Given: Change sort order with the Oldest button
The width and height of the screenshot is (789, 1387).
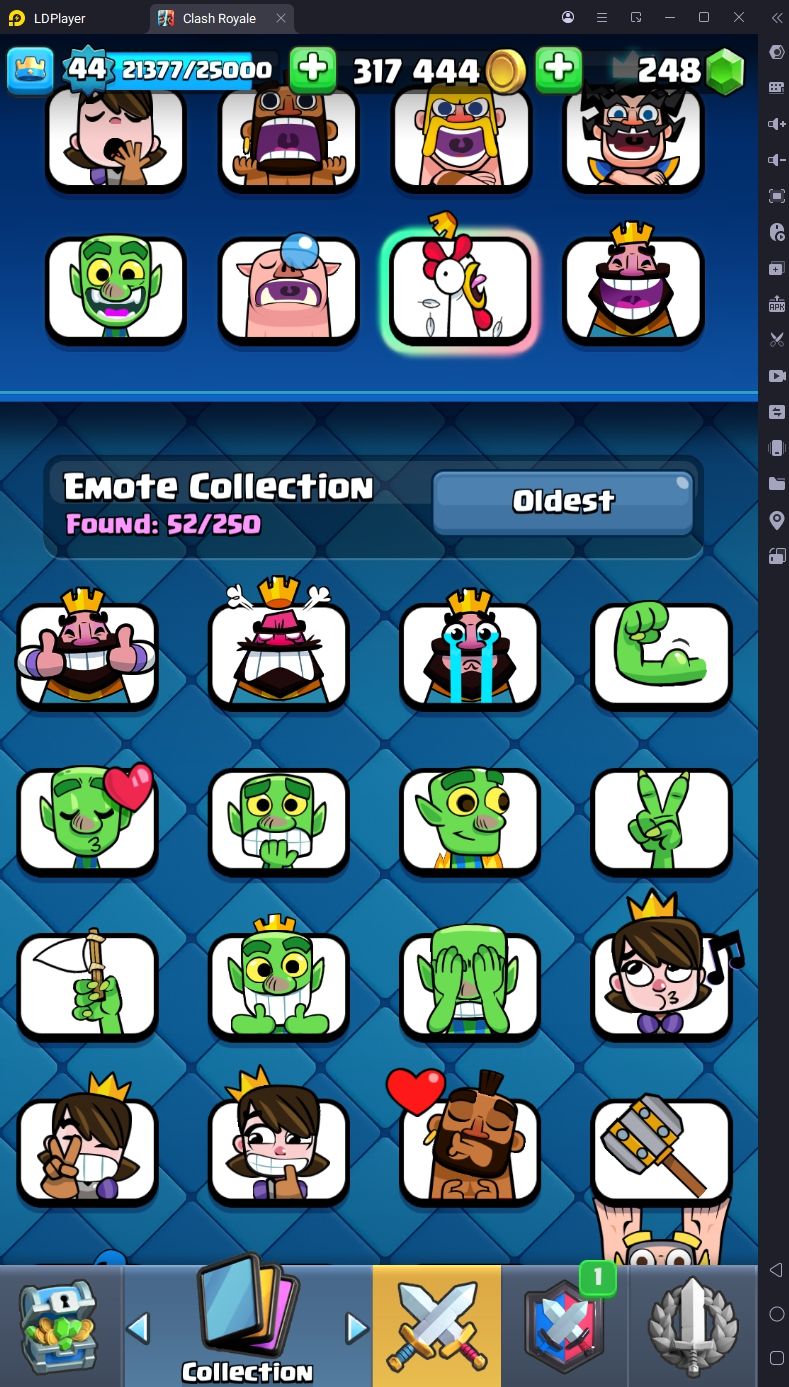Looking at the screenshot, I should click(563, 502).
